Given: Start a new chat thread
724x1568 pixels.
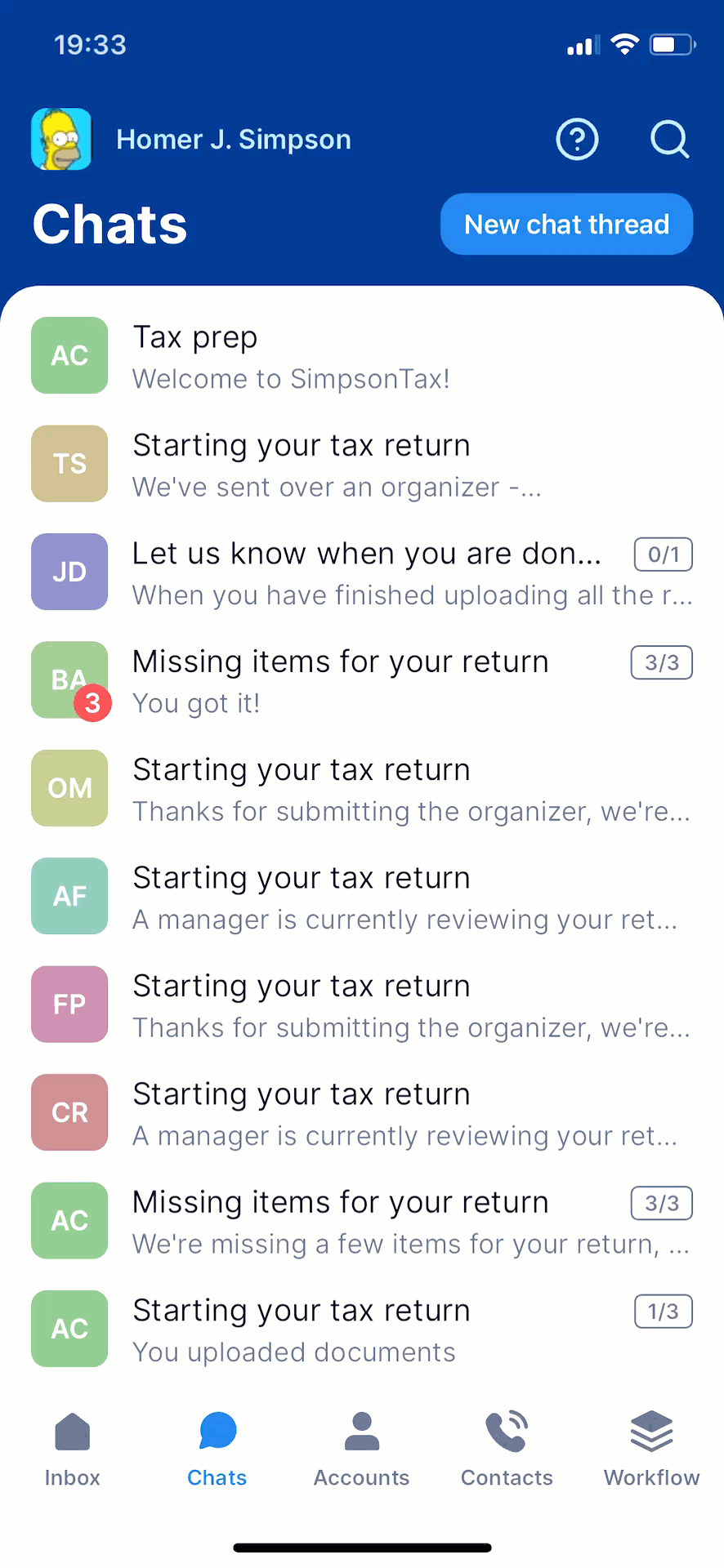Looking at the screenshot, I should click(566, 225).
